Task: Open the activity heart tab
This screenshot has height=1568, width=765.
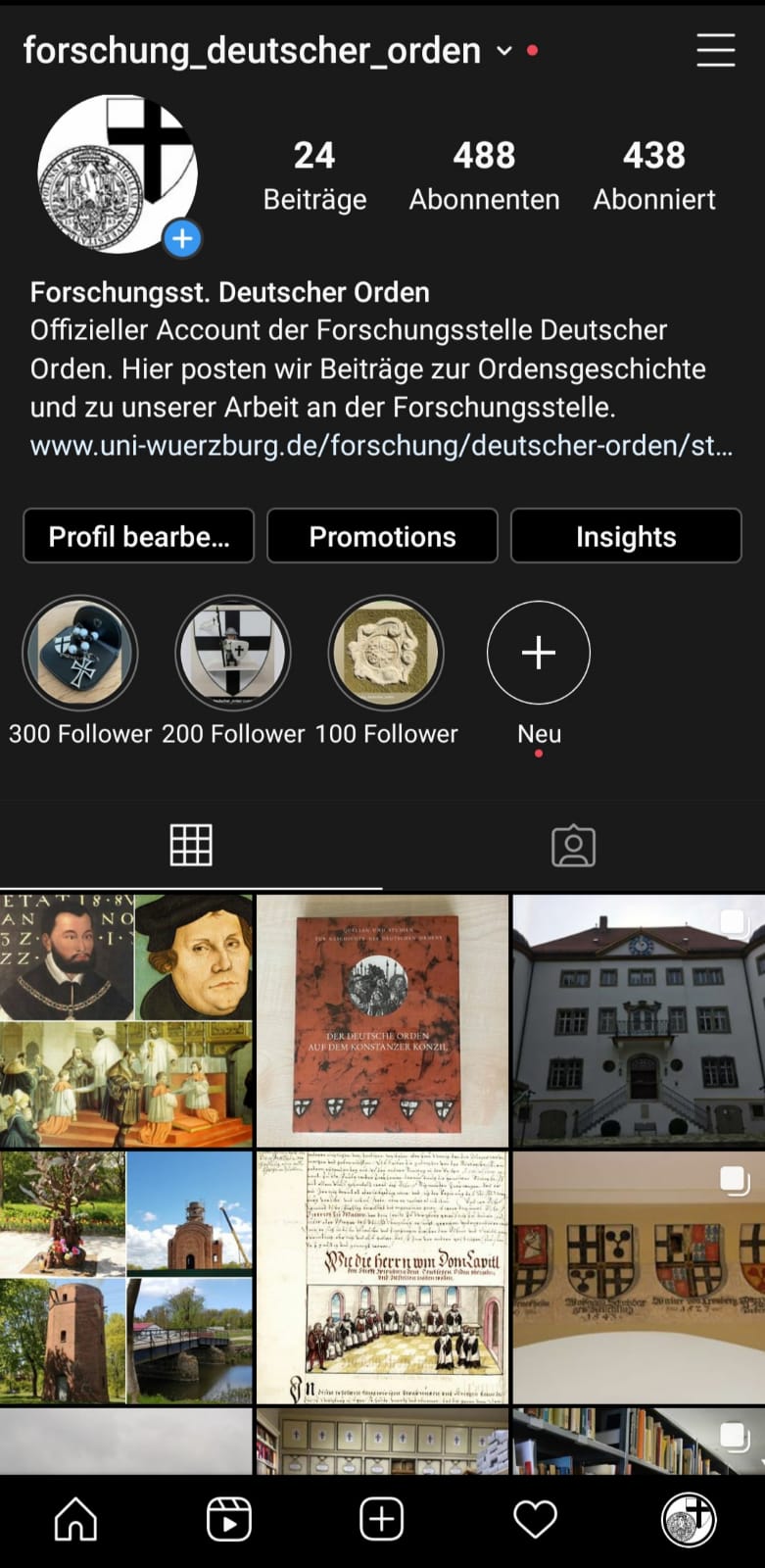Action: 535,1520
